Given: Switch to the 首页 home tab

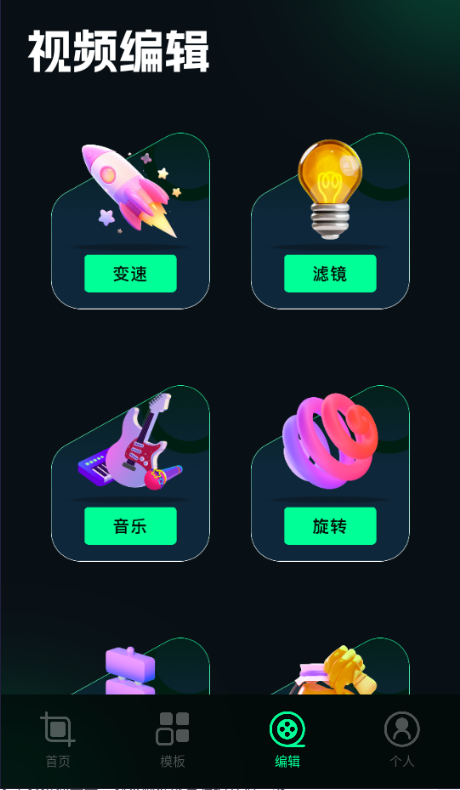Looking at the screenshot, I should click(58, 739).
